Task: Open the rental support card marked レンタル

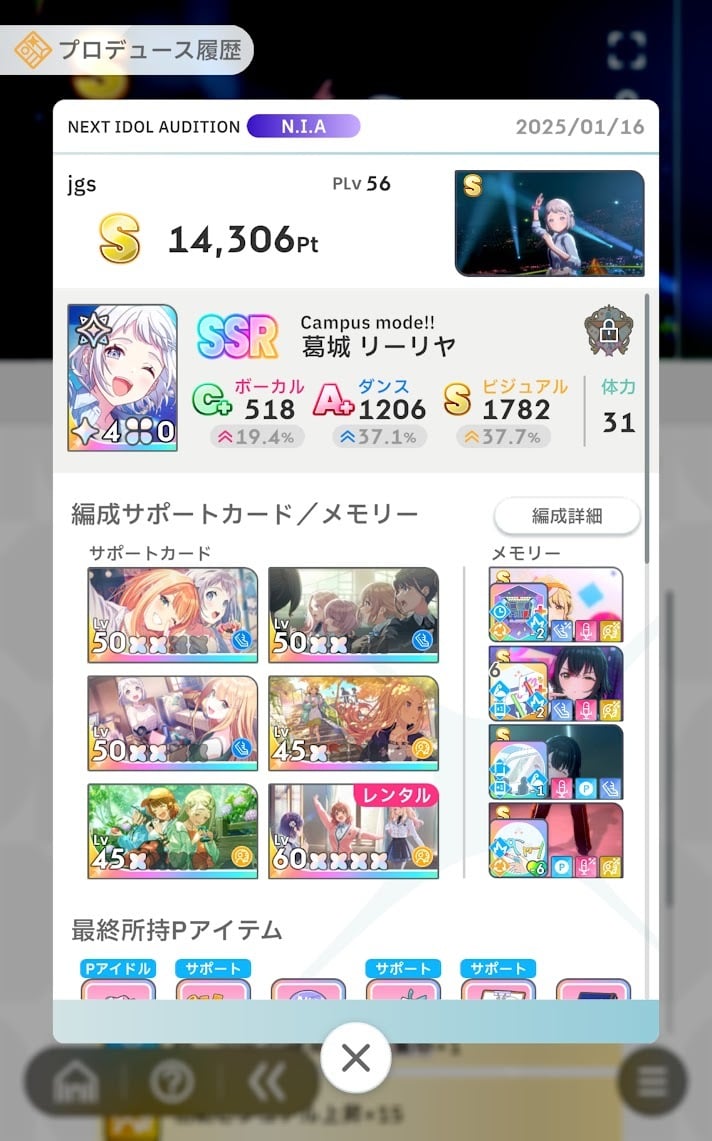Action: (x=354, y=831)
